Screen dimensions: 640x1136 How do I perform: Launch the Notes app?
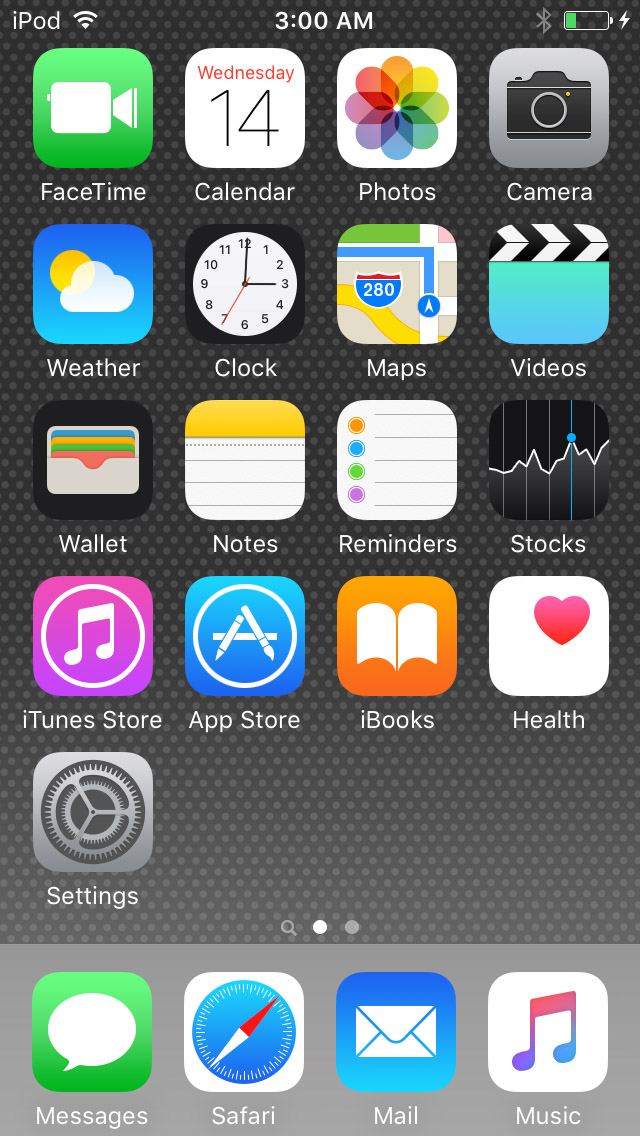tap(245, 460)
